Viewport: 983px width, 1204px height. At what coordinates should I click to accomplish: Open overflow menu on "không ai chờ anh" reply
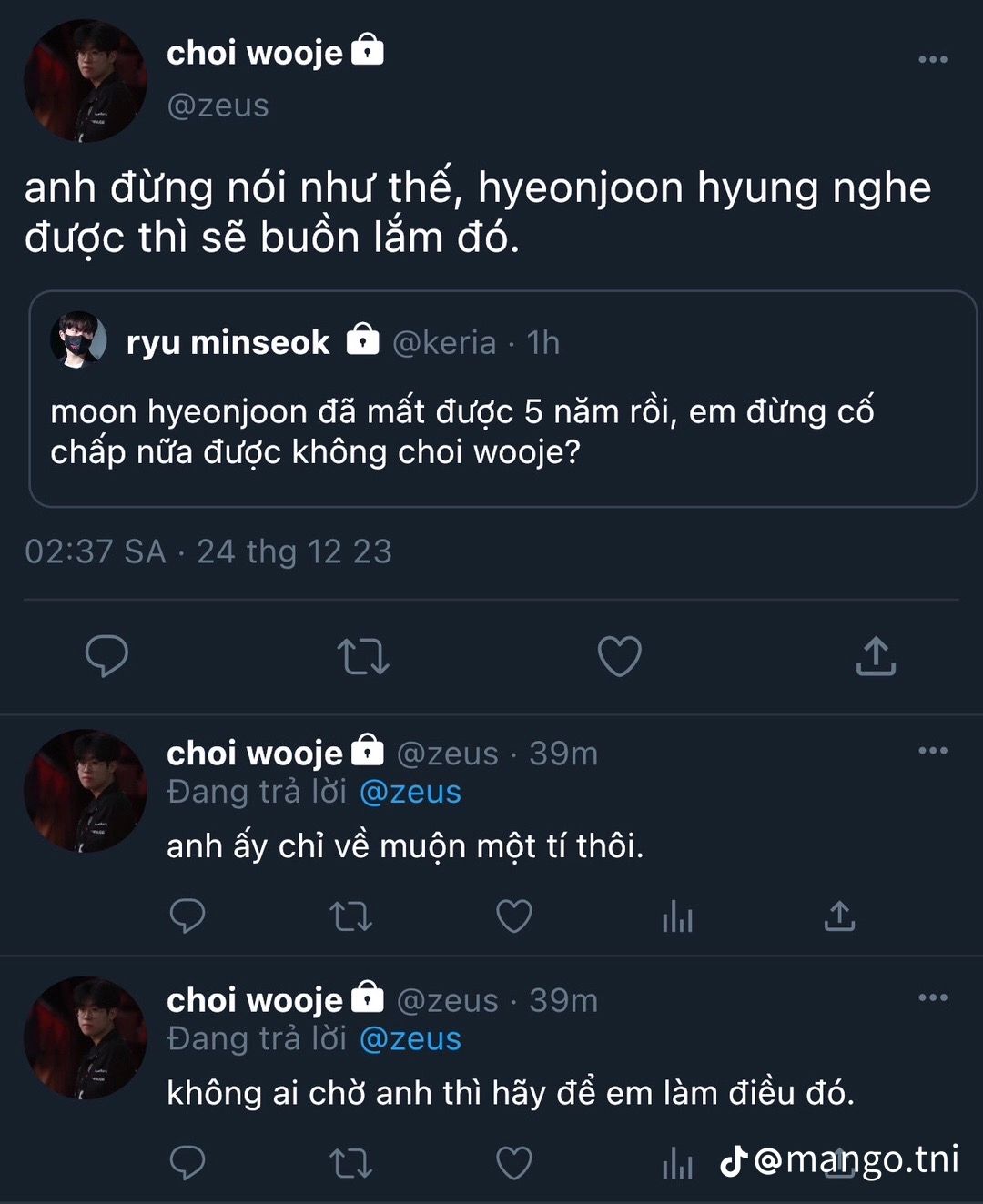point(932,997)
